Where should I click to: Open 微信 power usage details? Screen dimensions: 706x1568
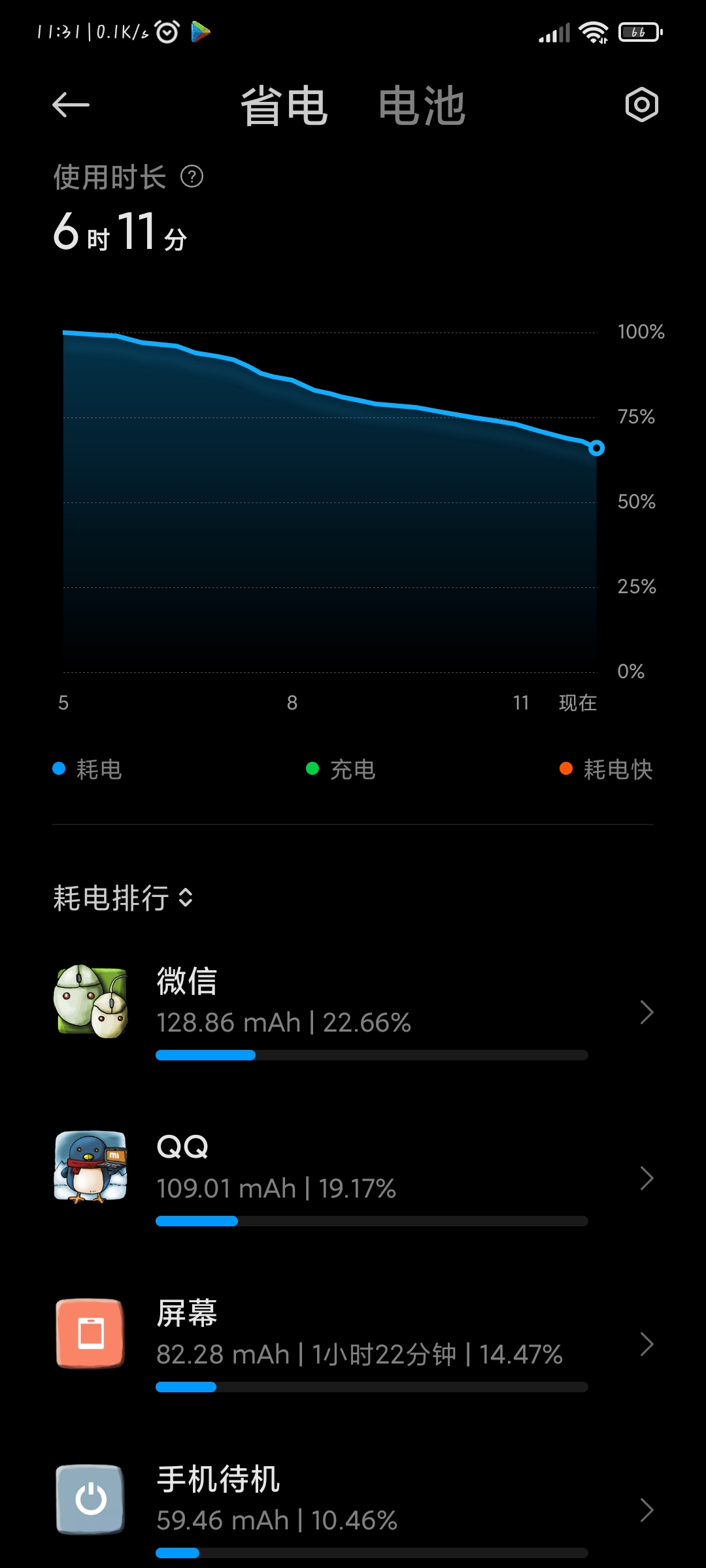point(353,1012)
